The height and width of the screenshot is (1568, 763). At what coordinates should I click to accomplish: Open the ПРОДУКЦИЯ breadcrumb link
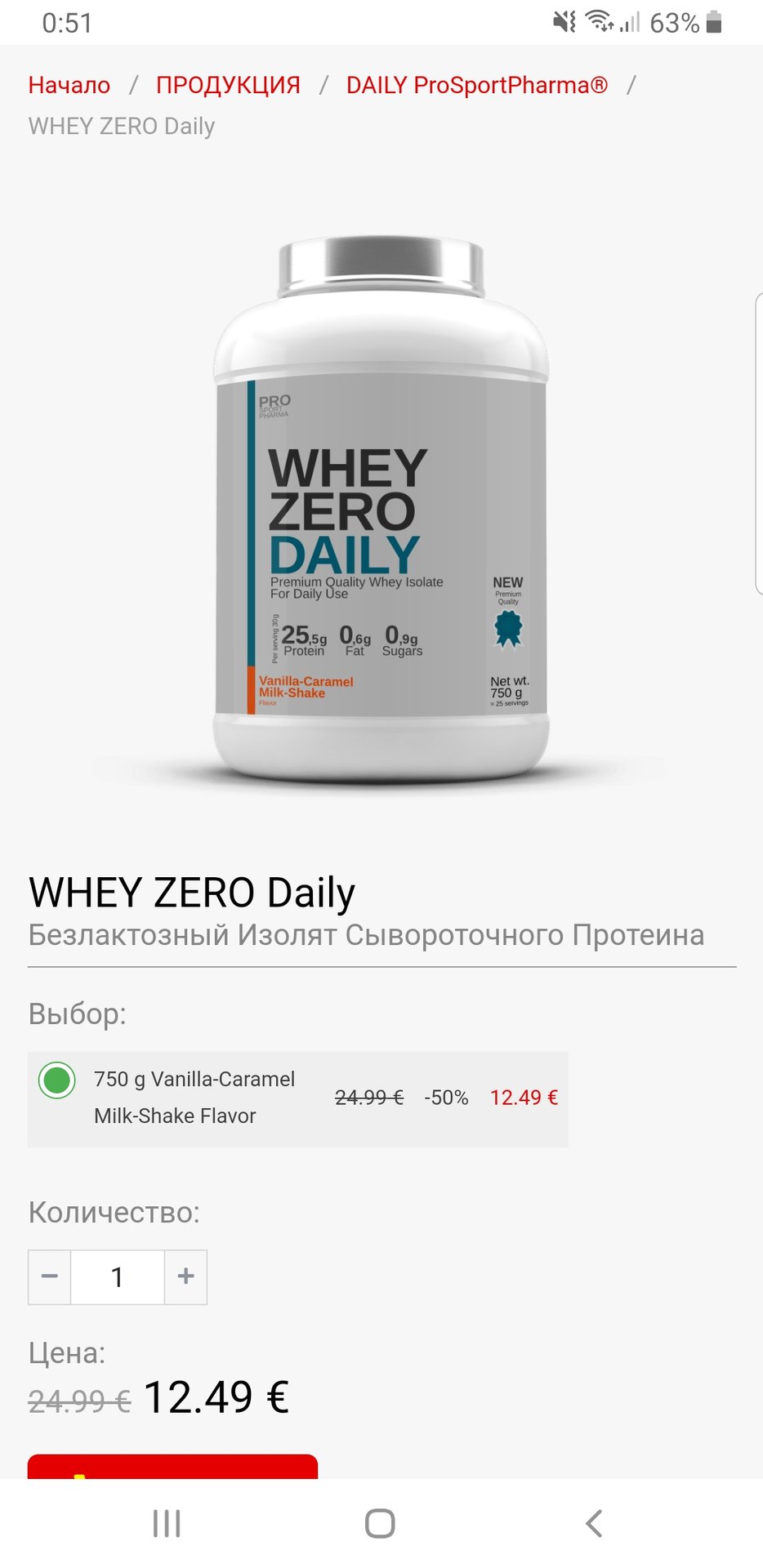click(228, 85)
